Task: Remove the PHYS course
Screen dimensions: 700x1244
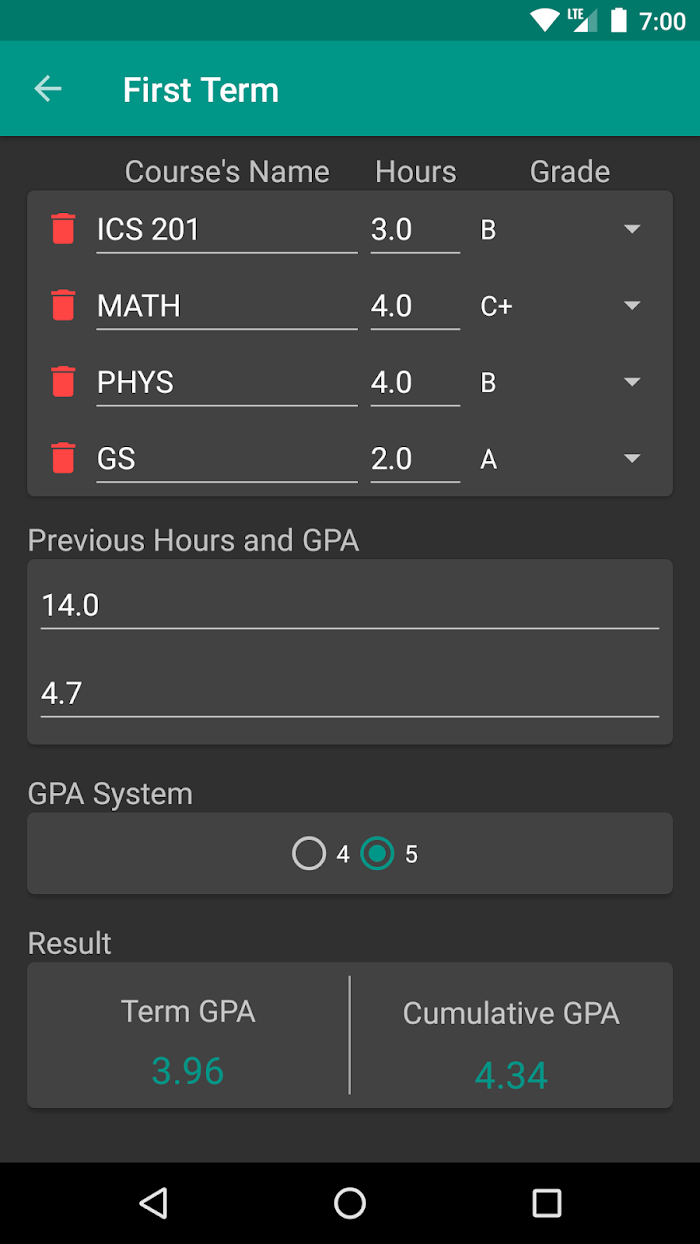Action: point(63,382)
